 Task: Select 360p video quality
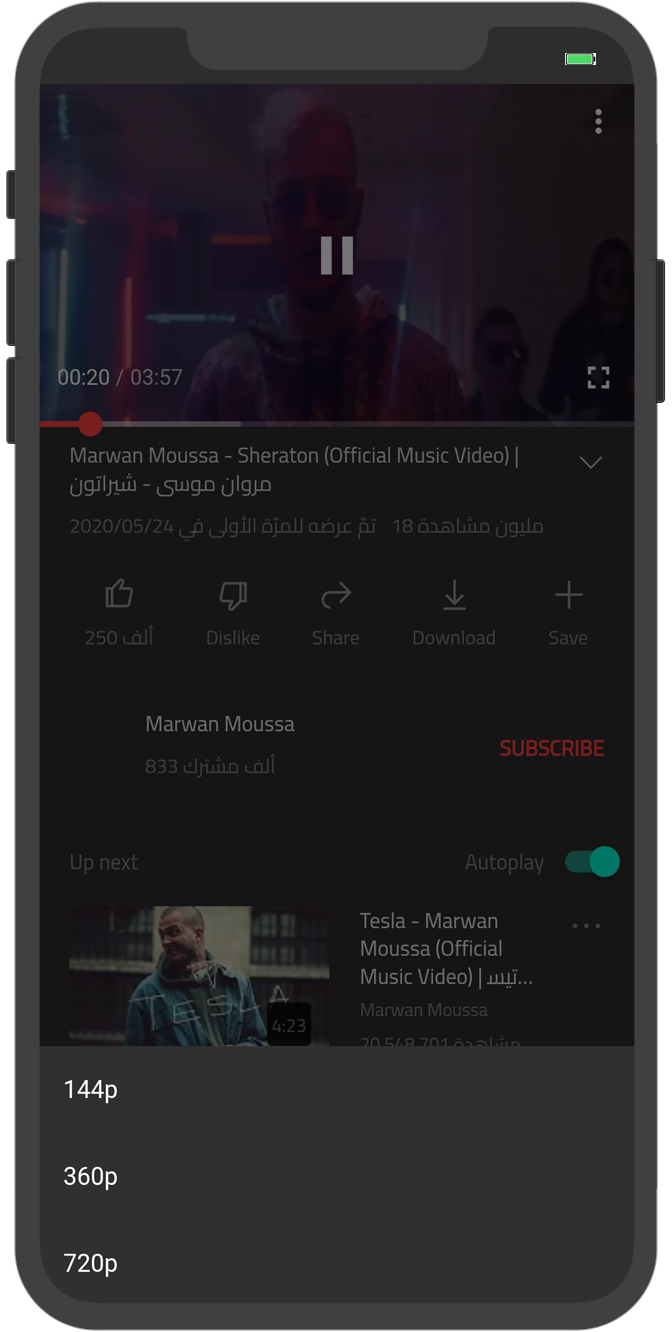(x=91, y=1177)
